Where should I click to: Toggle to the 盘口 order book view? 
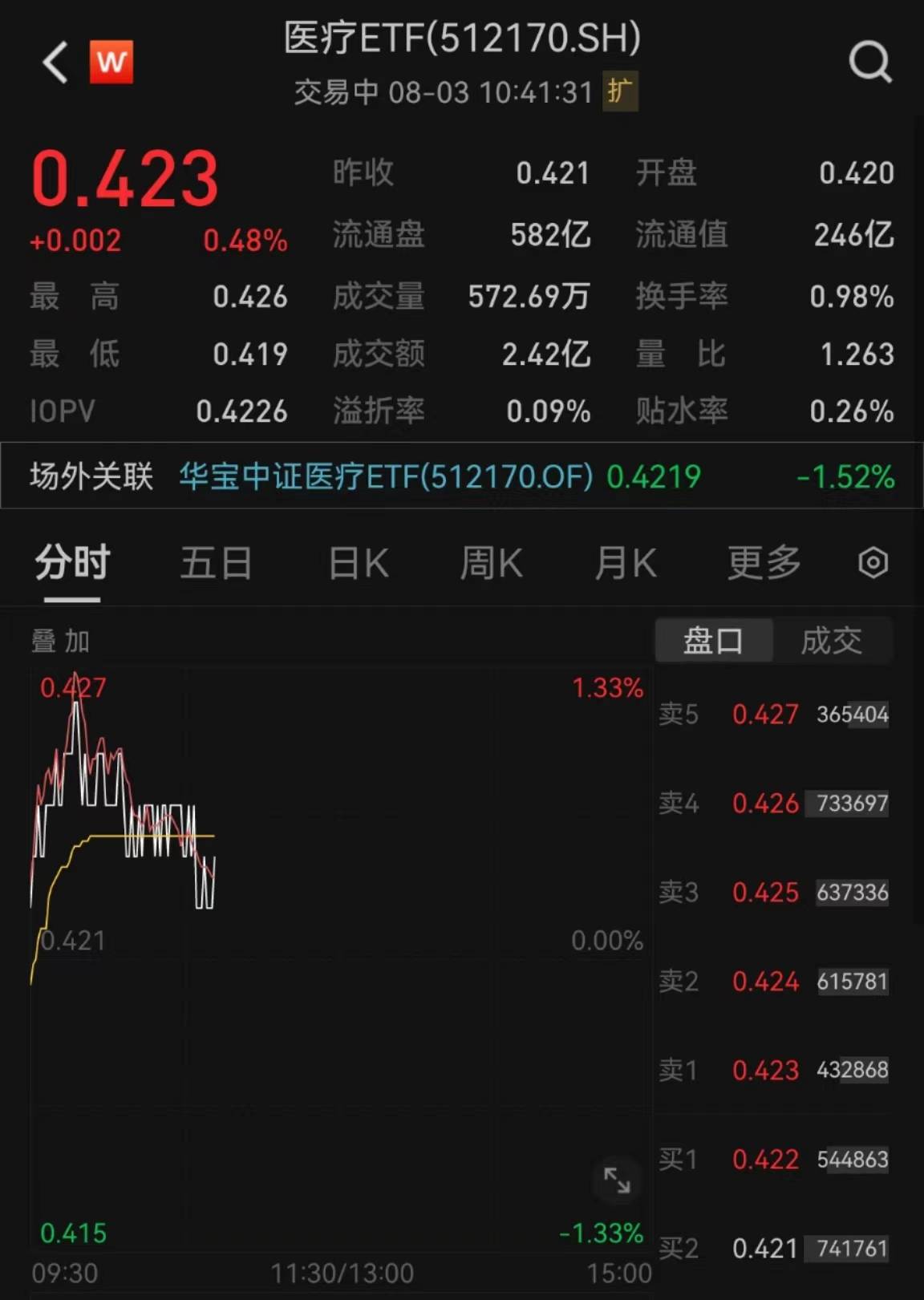[712, 640]
